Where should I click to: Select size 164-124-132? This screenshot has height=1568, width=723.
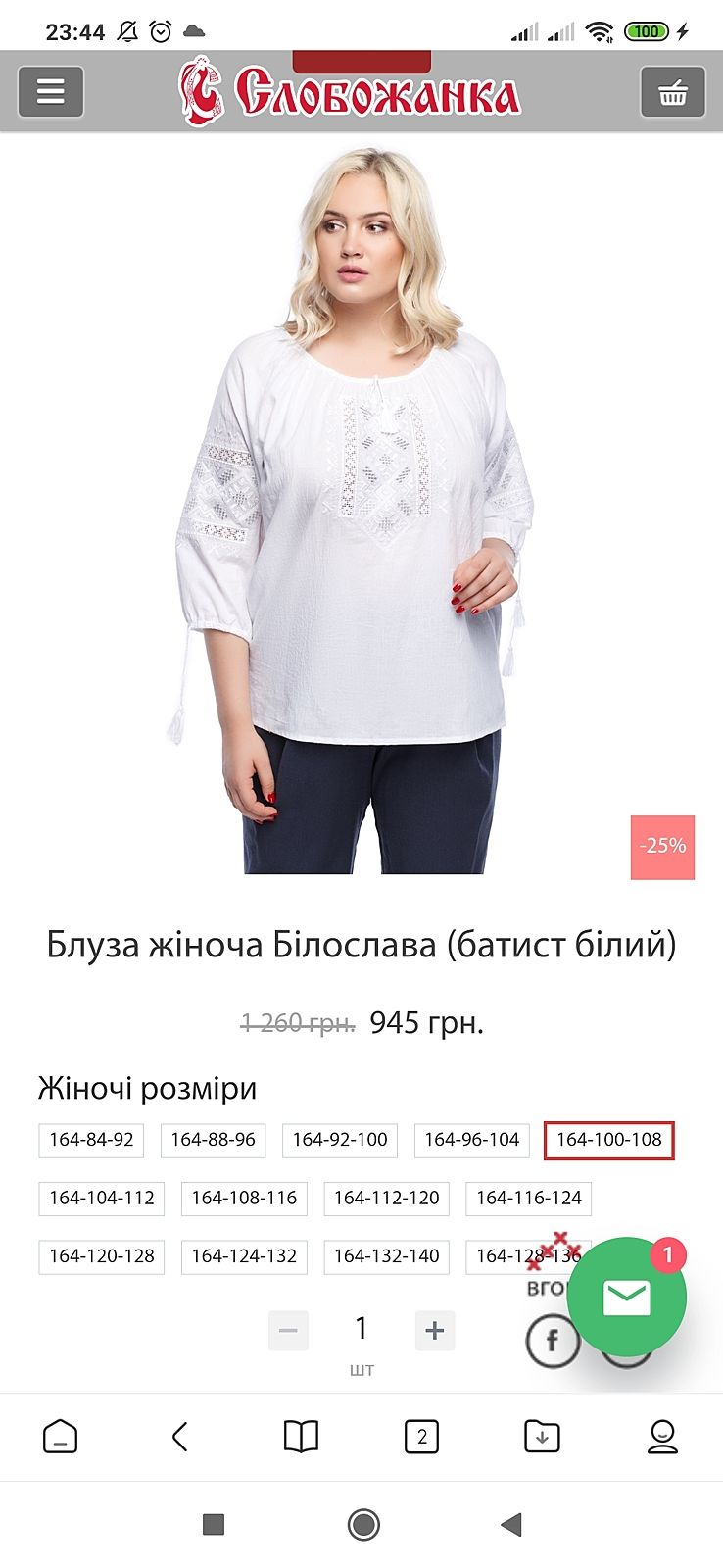point(244,1256)
